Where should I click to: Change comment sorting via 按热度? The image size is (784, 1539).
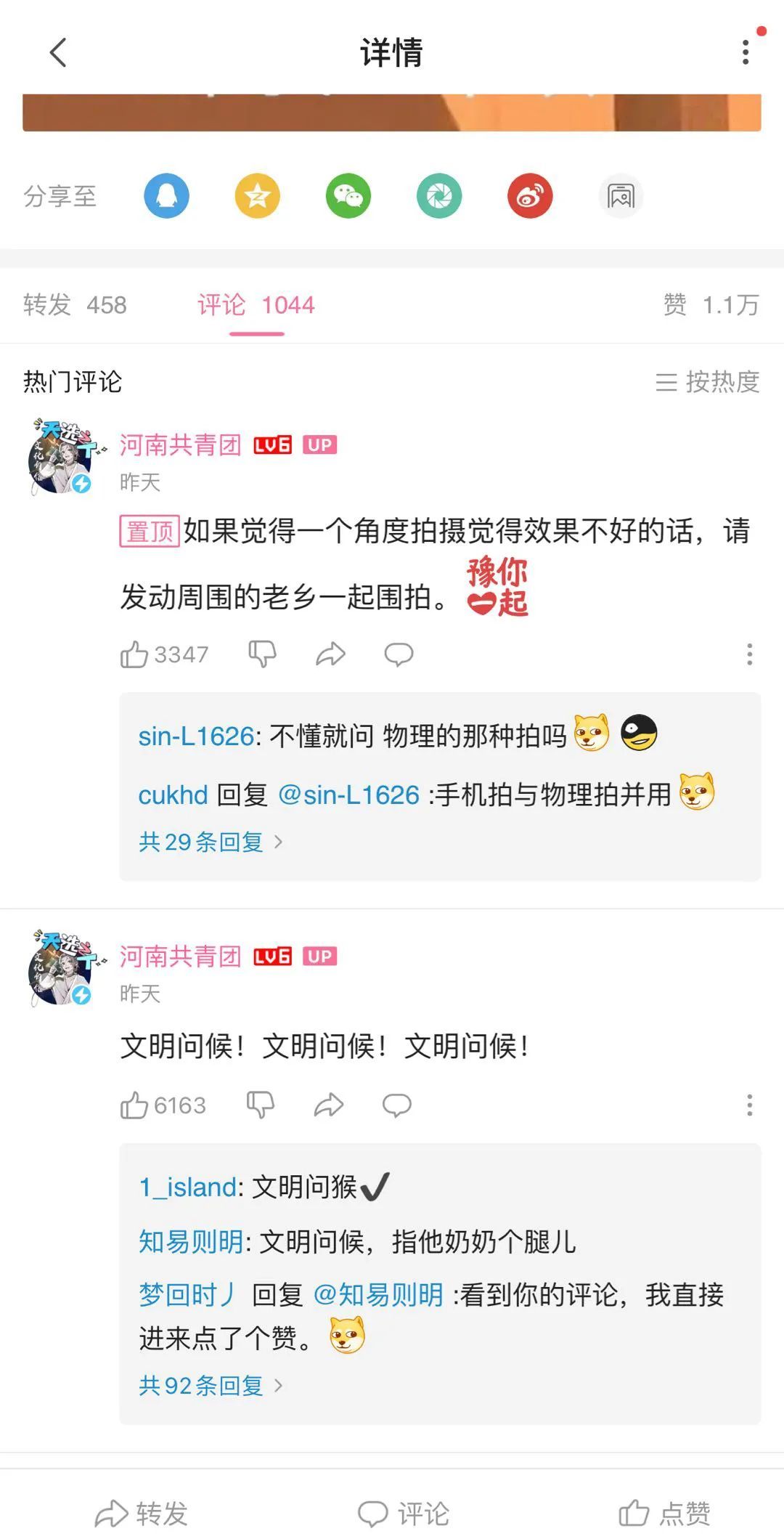tap(708, 381)
